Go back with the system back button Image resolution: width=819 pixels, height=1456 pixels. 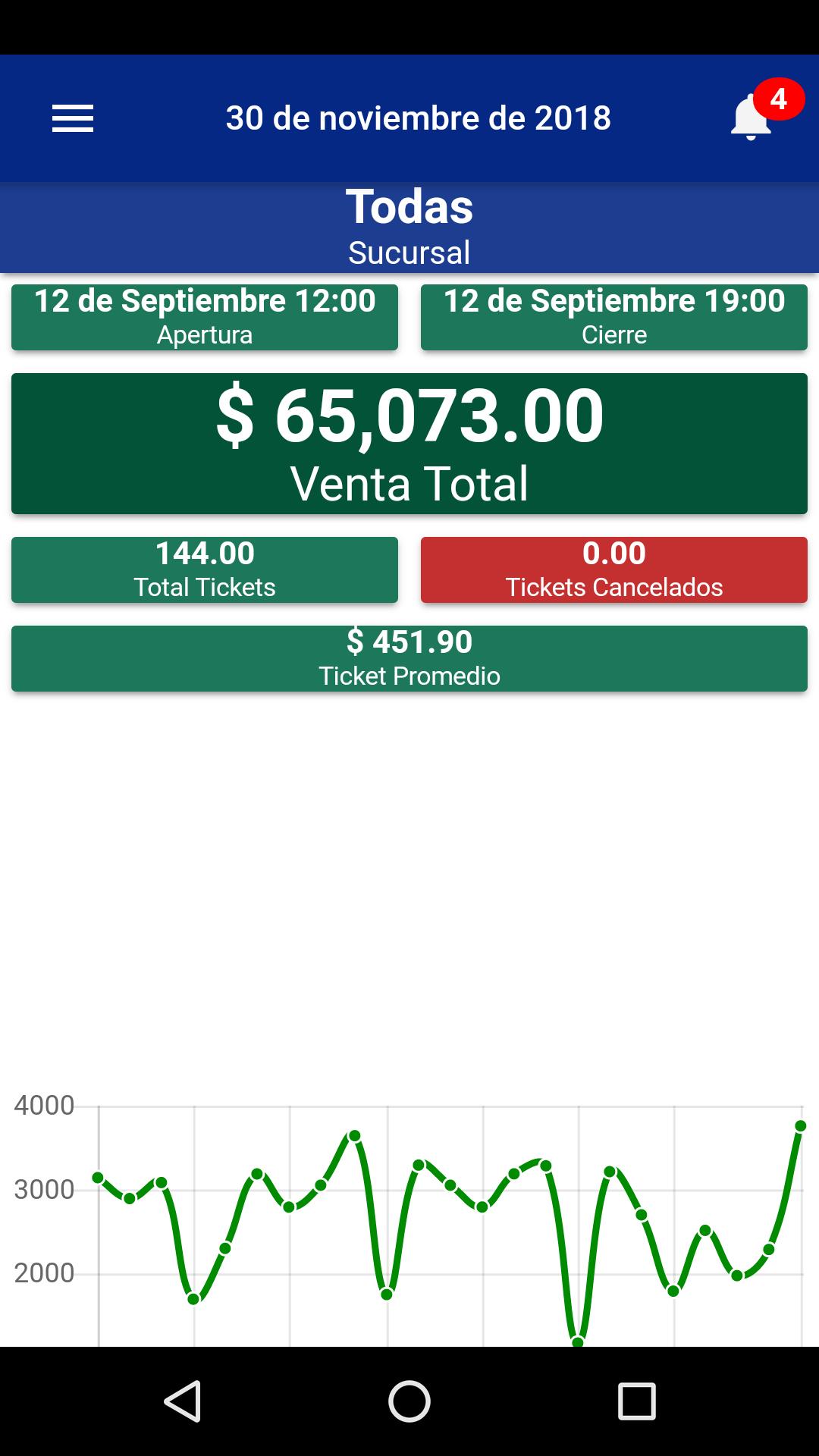[x=183, y=1401]
